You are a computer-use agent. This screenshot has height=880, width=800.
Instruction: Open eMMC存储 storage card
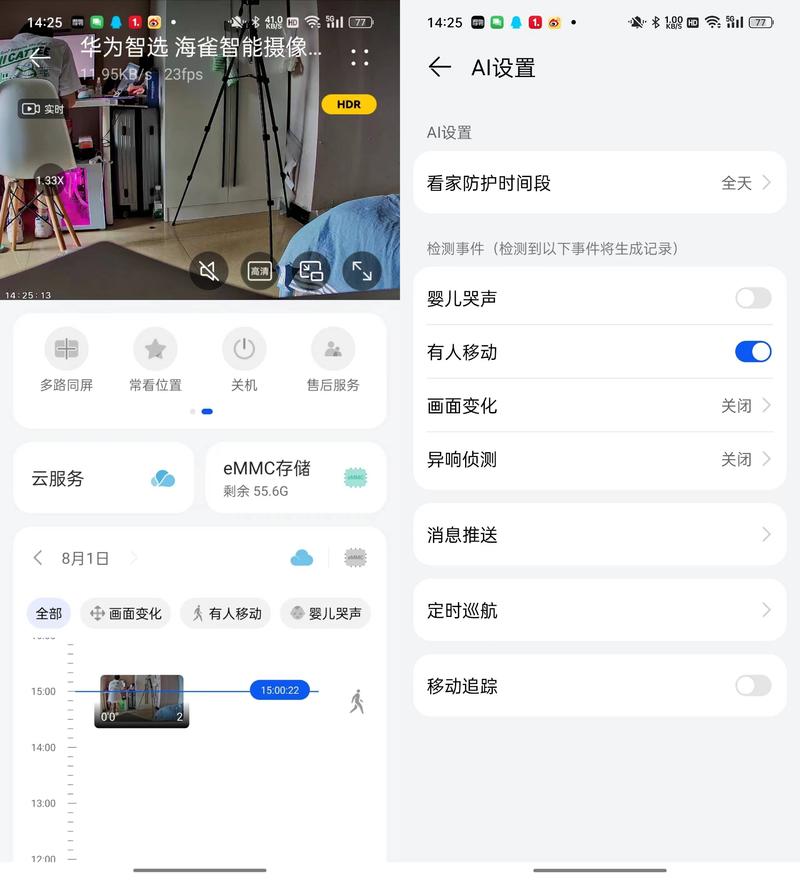296,478
